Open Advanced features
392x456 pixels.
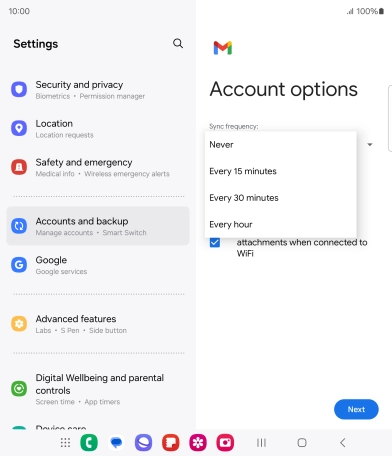(x=98, y=324)
